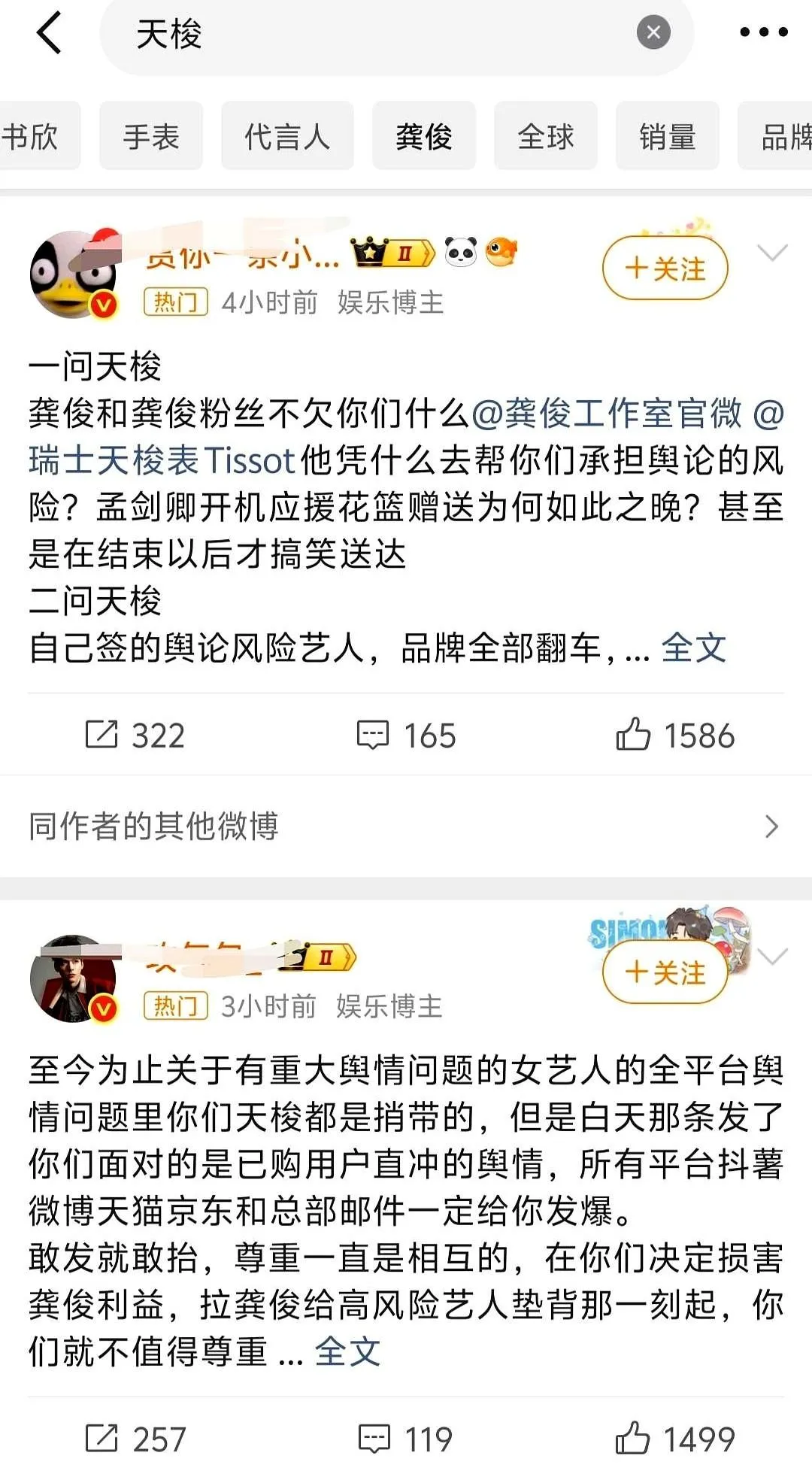Choose the 龚俊 filter chip
This screenshot has width=812, height=1474.
(x=424, y=136)
